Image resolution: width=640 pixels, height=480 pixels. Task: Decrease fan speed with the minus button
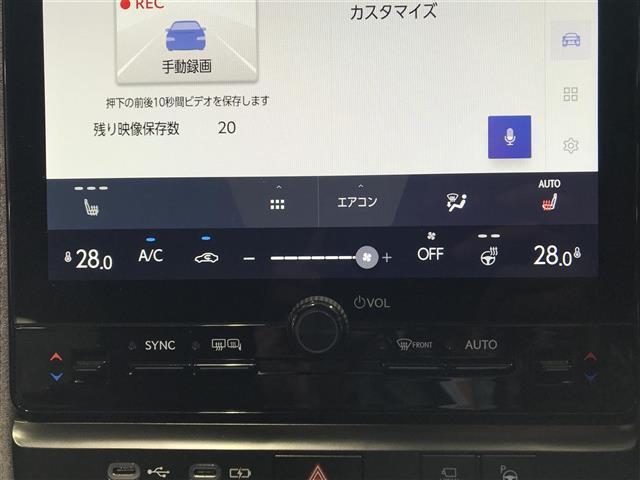(249, 258)
